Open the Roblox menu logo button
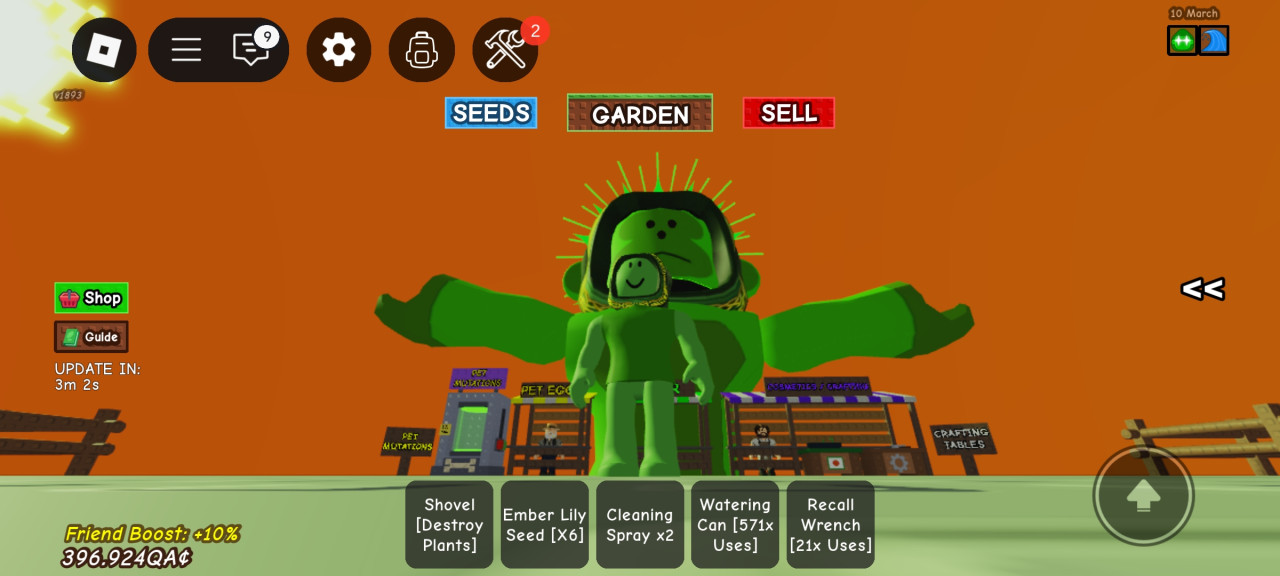 [104, 50]
